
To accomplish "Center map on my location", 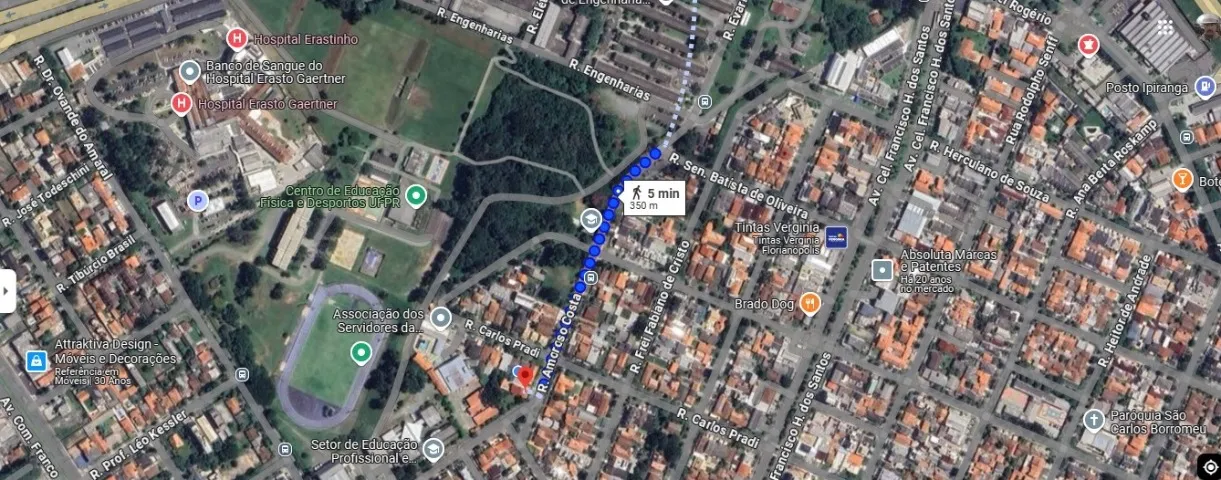I will pyautogui.click(x=1209, y=467).
